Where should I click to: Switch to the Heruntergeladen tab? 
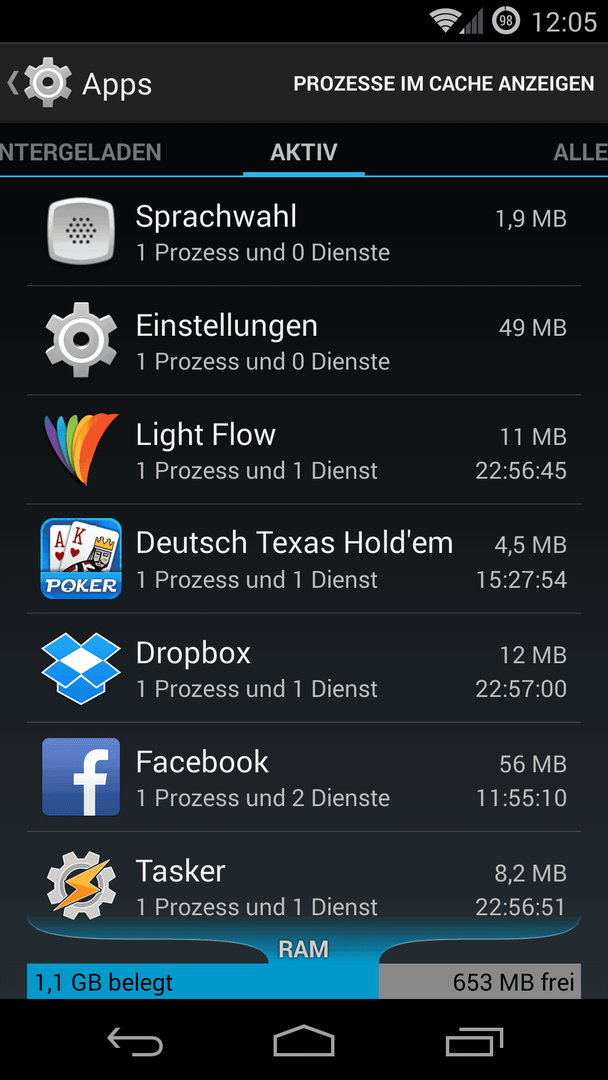81,152
